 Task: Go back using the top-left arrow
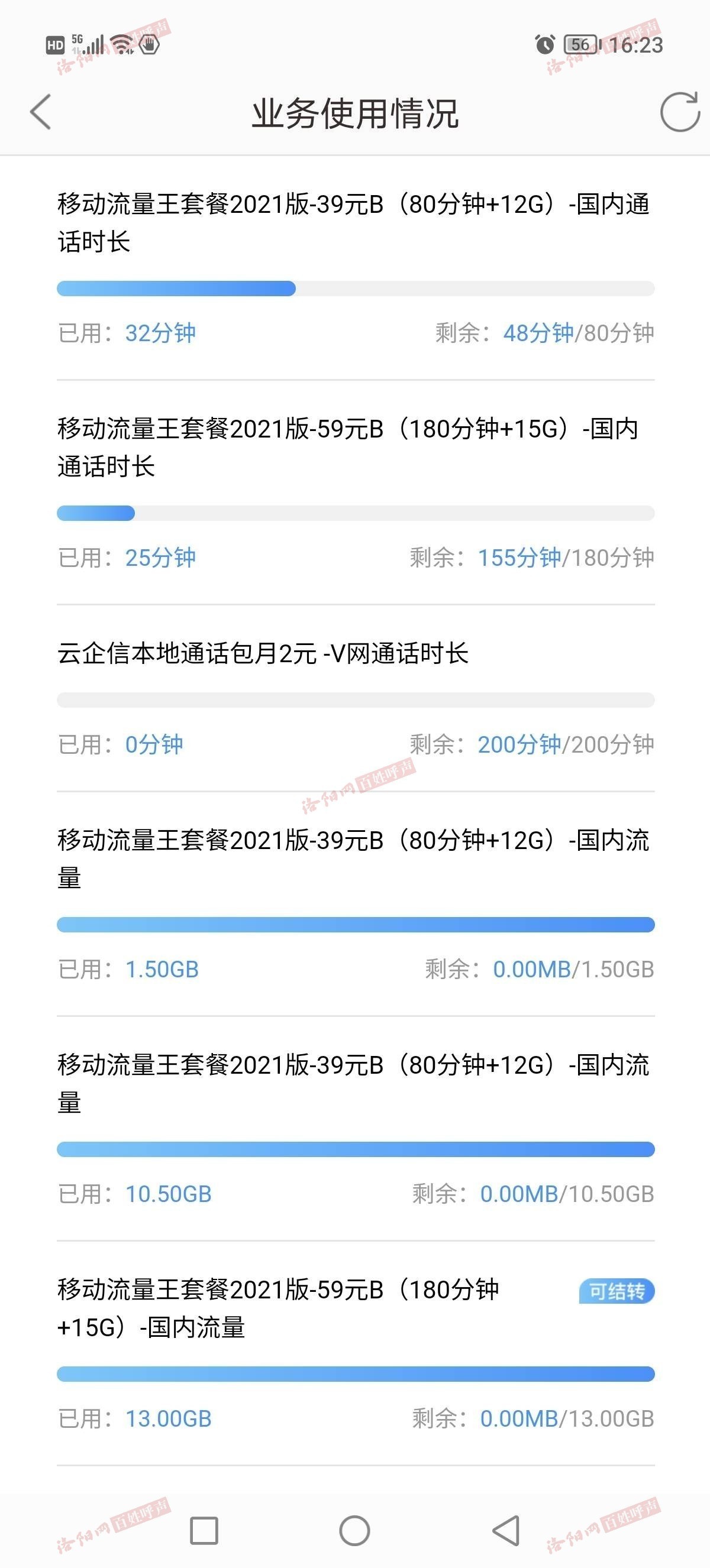click(x=41, y=112)
